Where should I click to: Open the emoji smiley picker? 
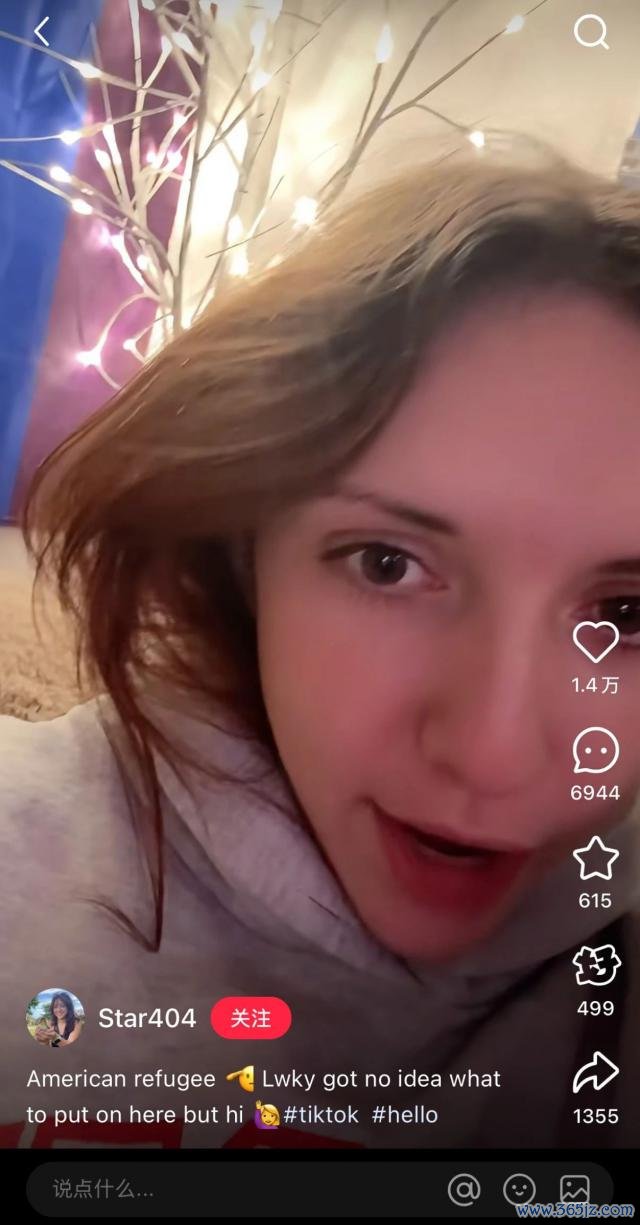pos(519,1189)
